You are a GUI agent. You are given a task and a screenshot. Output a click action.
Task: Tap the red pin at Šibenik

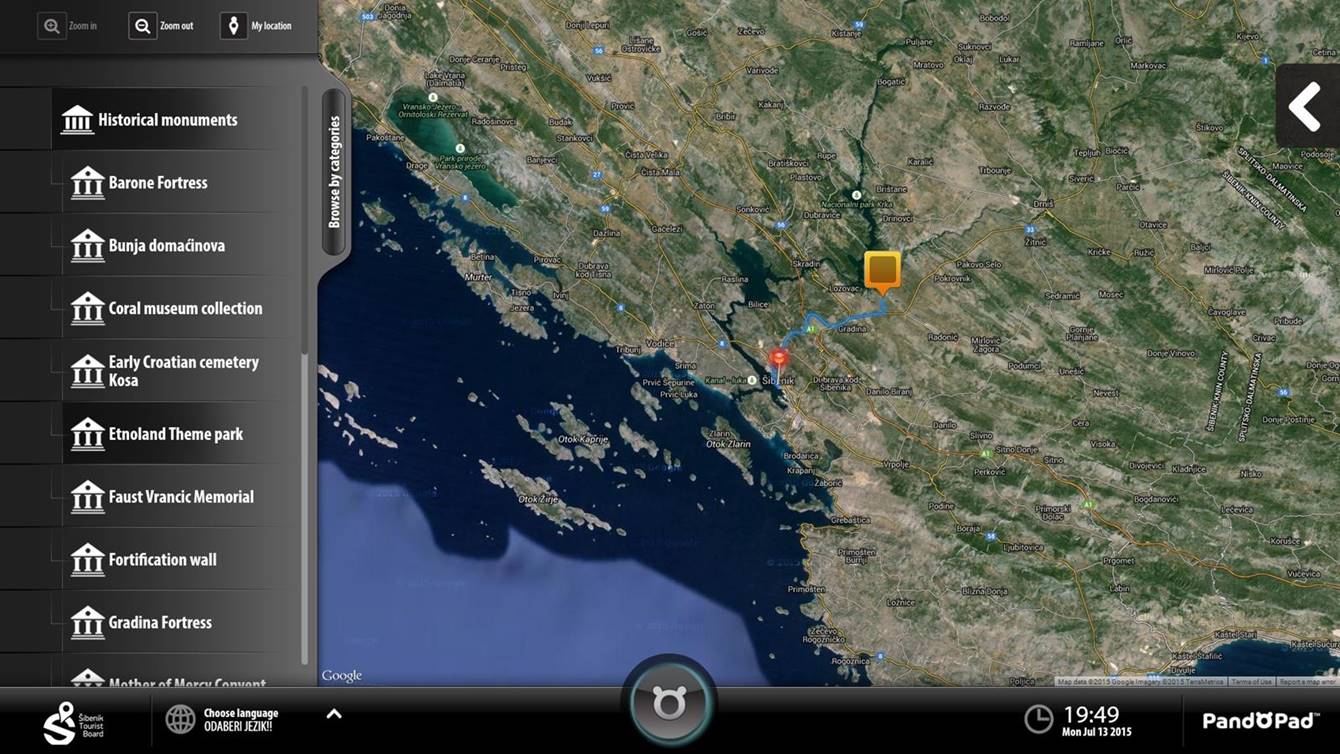[779, 358]
